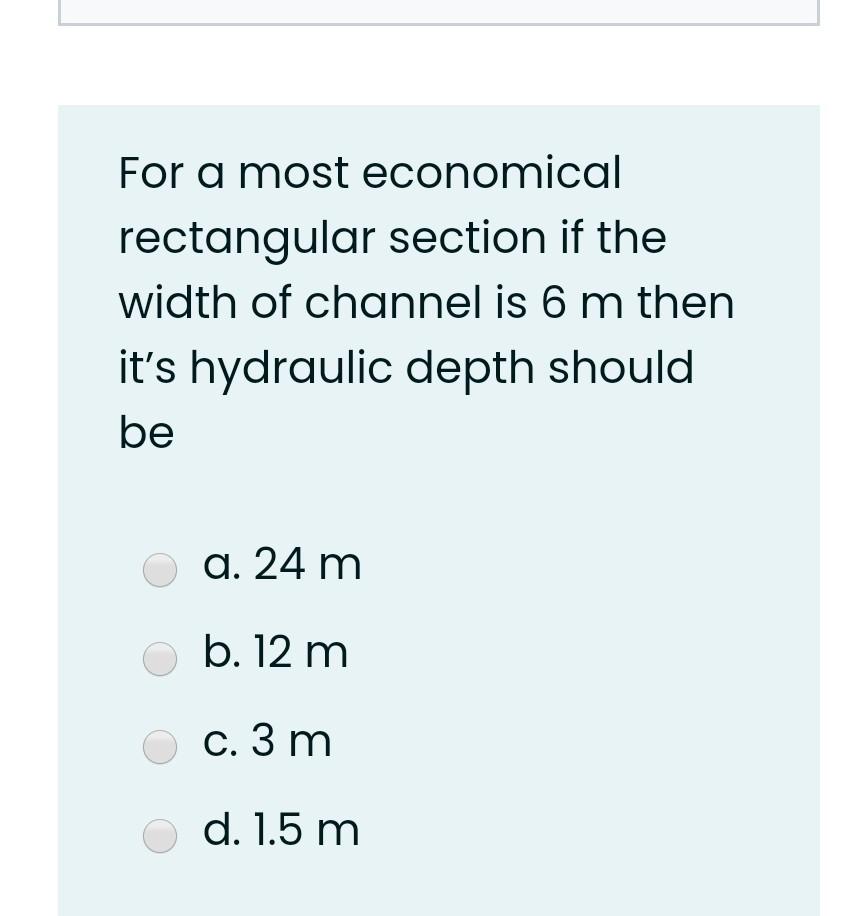Click the option text d. 1.5 m
849x916 pixels.
pos(281,828)
